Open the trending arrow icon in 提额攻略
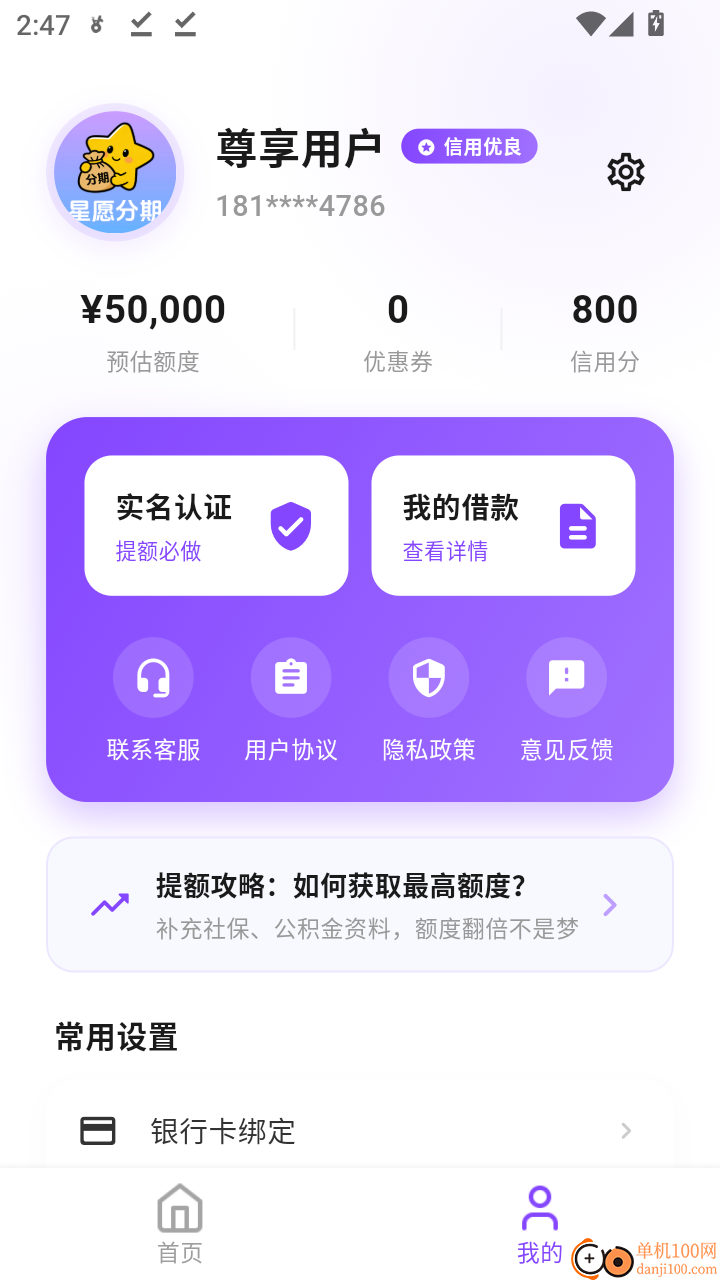 pyautogui.click(x=110, y=904)
